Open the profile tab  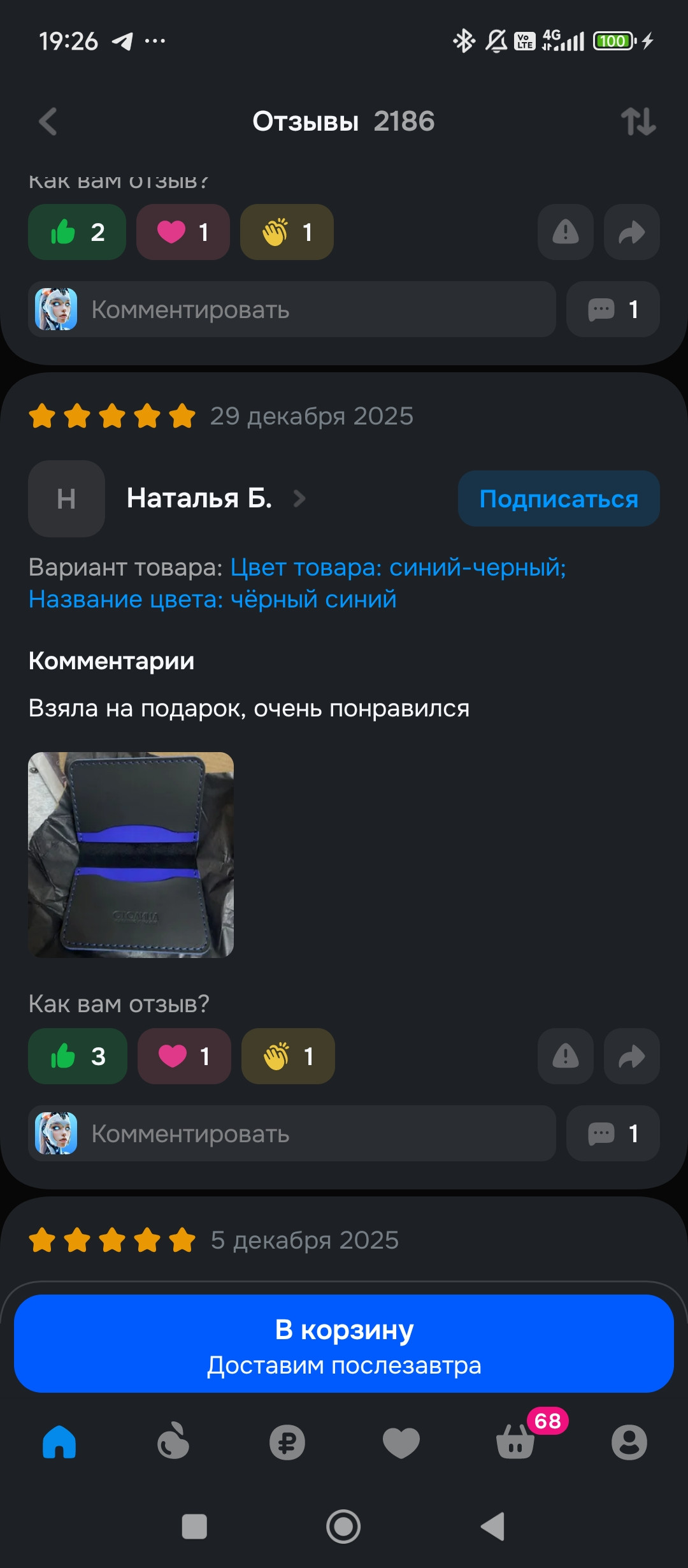[629, 1442]
